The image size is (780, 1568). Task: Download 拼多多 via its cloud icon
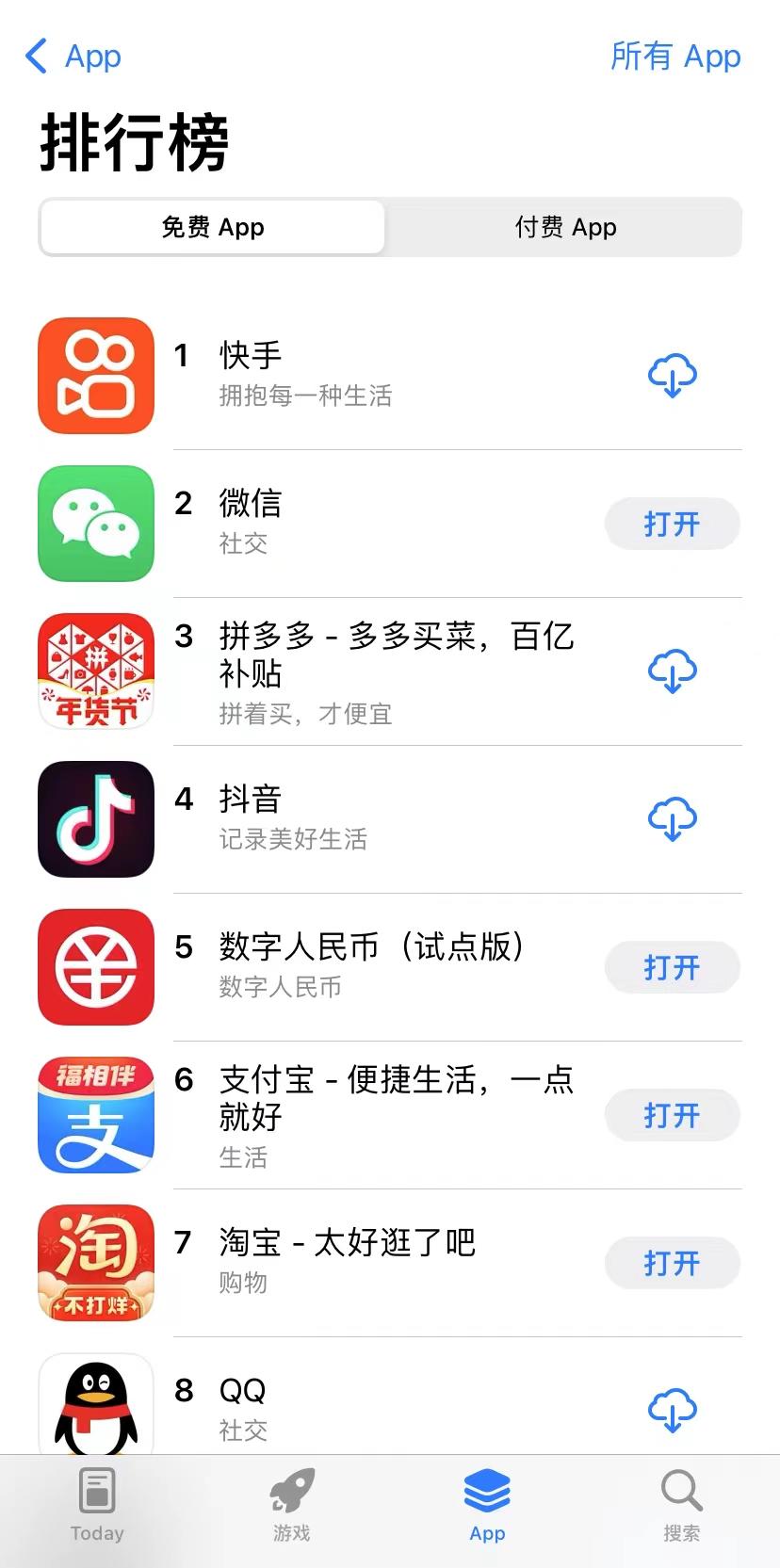672,671
